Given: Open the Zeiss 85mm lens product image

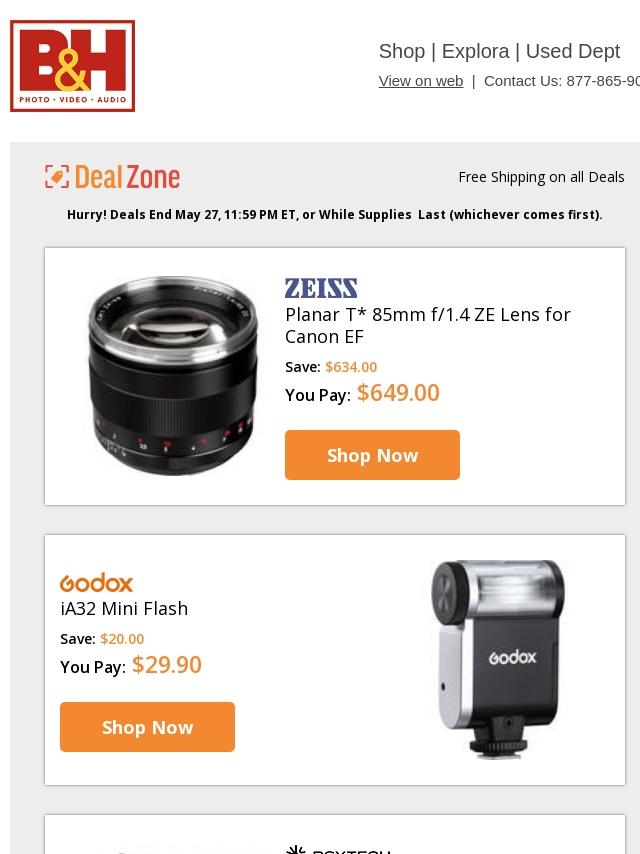Looking at the screenshot, I should (172, 376).
